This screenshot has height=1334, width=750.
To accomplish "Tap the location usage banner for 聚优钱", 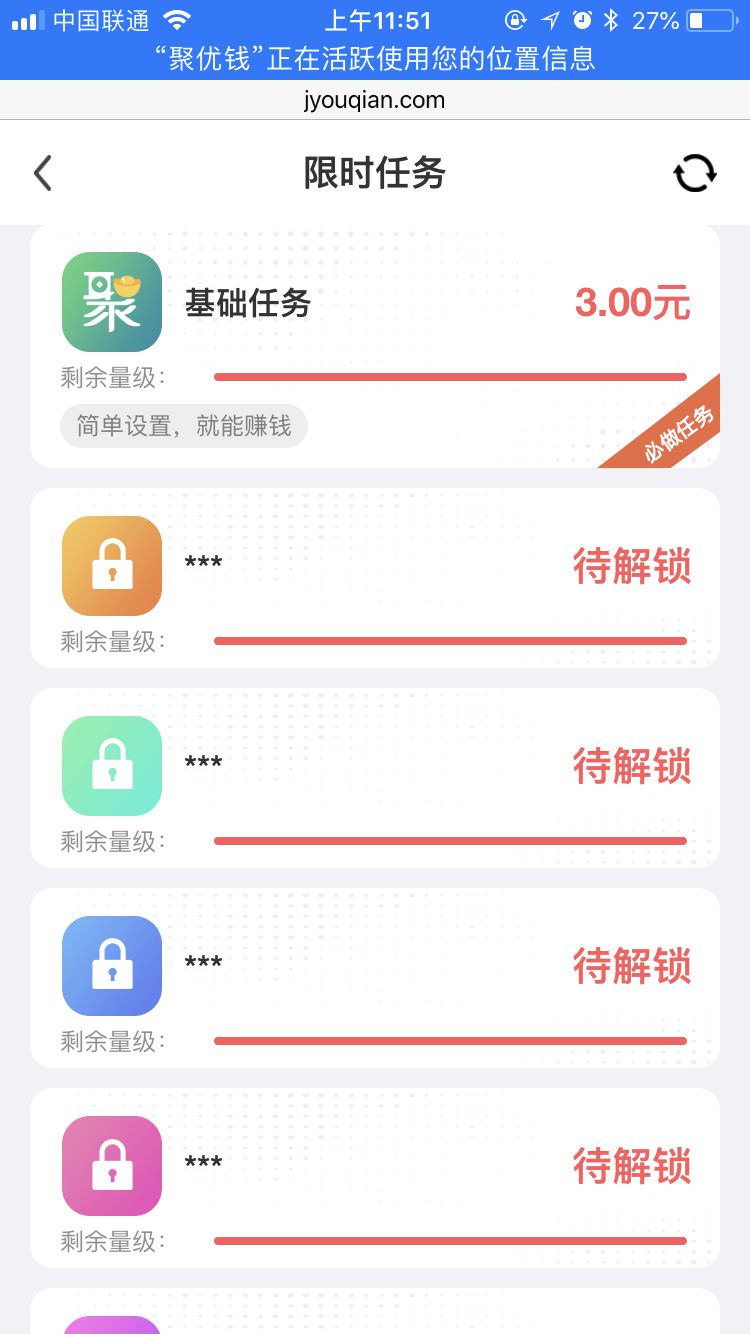I will click(x=375, y=60).
